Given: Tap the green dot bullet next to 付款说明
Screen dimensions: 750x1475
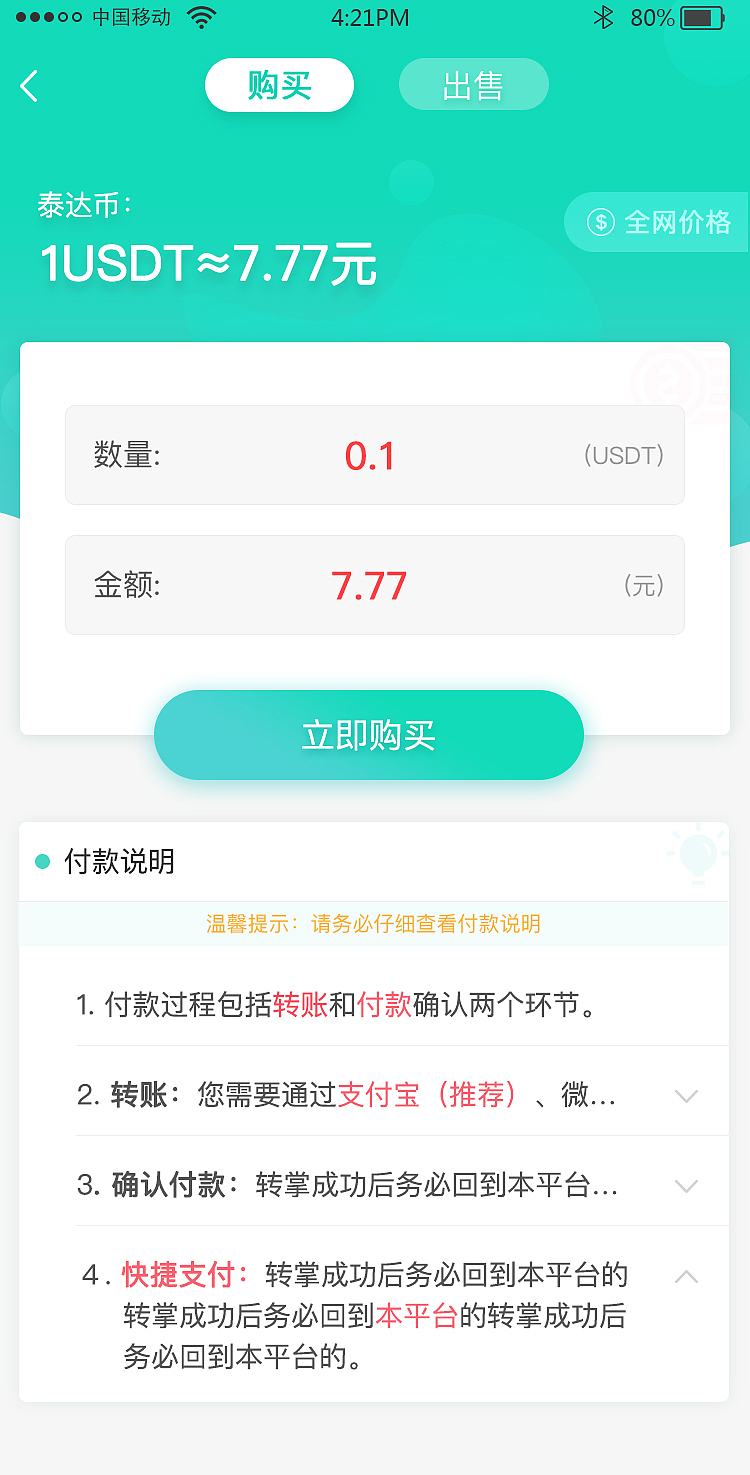Looking at the screenshot, I should click(40, 861).
